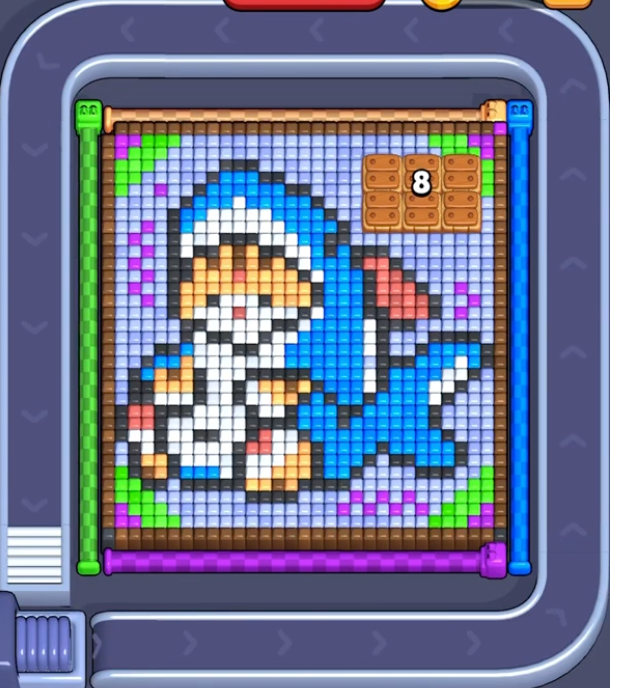
Task: Select the green bar on the frame
Action: pos(90,340)
